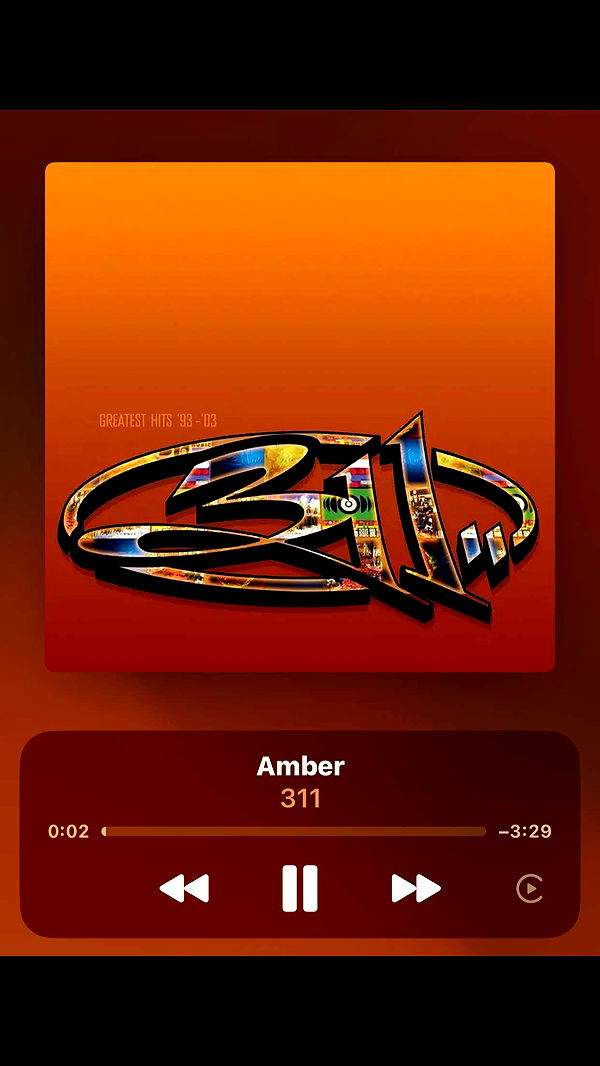Go back to the previous track
This screenshot has width=600, height=1066.
(x=184, y=888)
